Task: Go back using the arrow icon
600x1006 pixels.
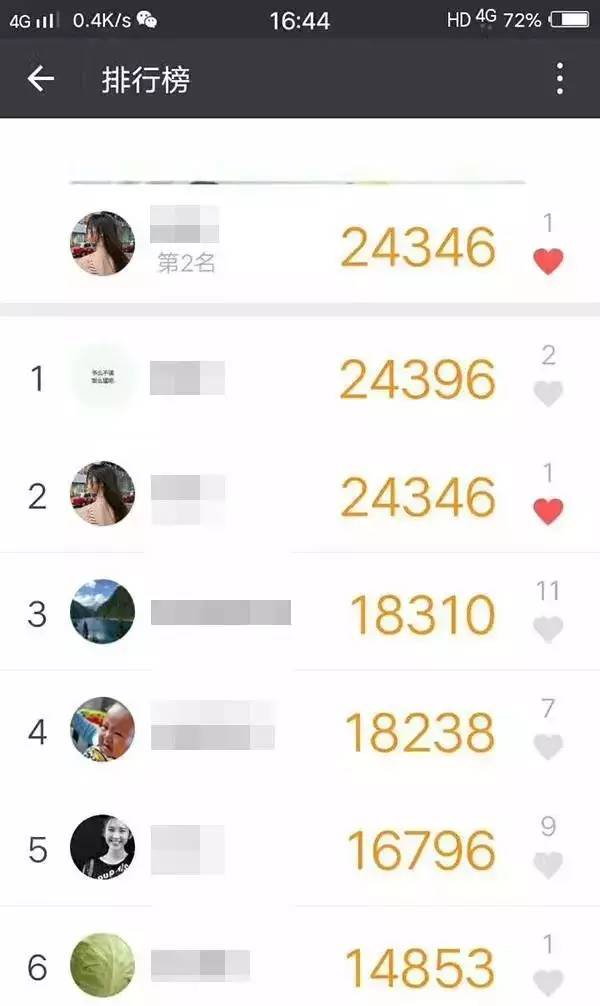Action: coord(40,79)
